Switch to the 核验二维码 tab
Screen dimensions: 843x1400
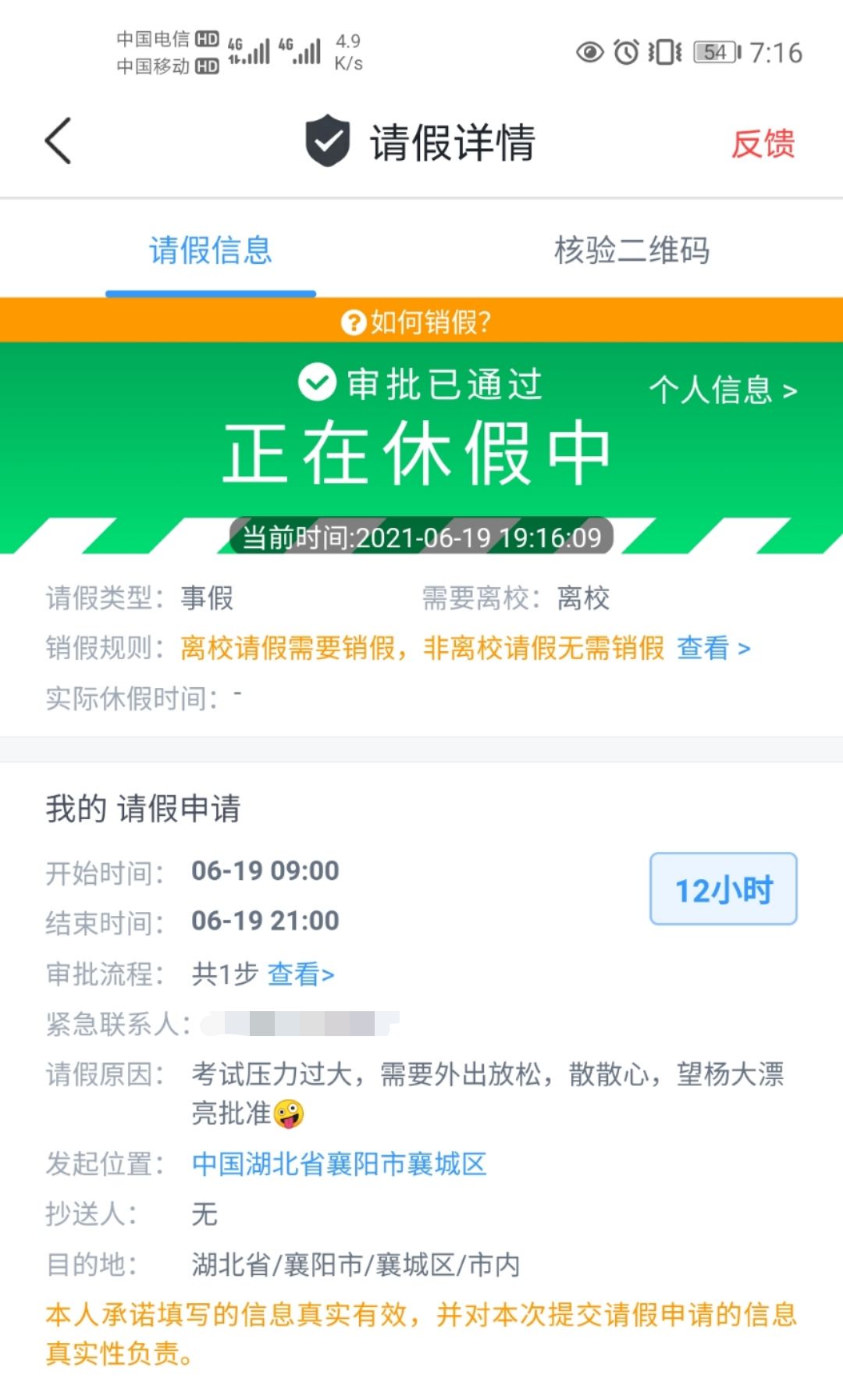pos(631,251)
